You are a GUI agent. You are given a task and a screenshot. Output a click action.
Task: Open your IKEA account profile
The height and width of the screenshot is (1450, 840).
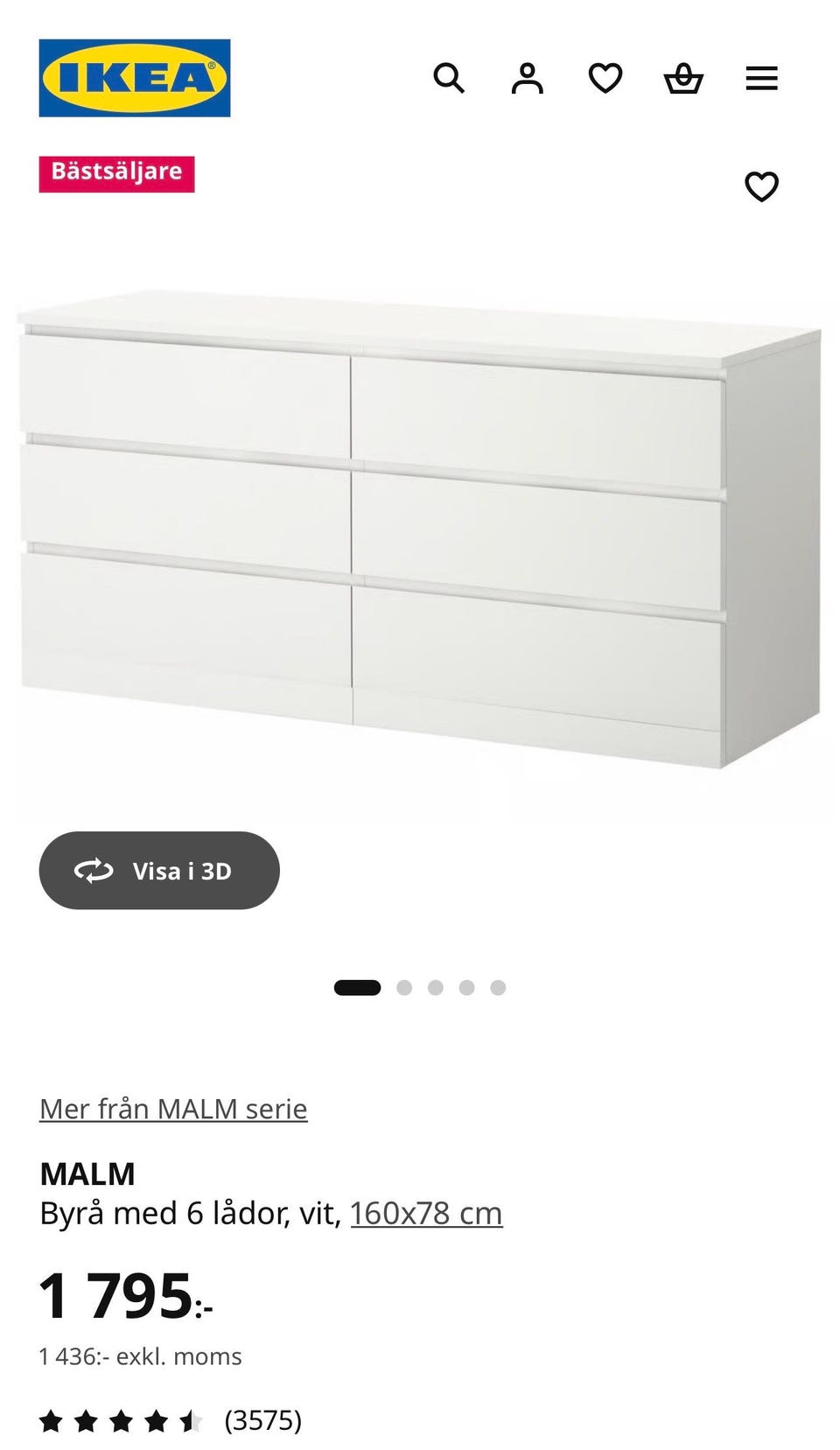528,79
